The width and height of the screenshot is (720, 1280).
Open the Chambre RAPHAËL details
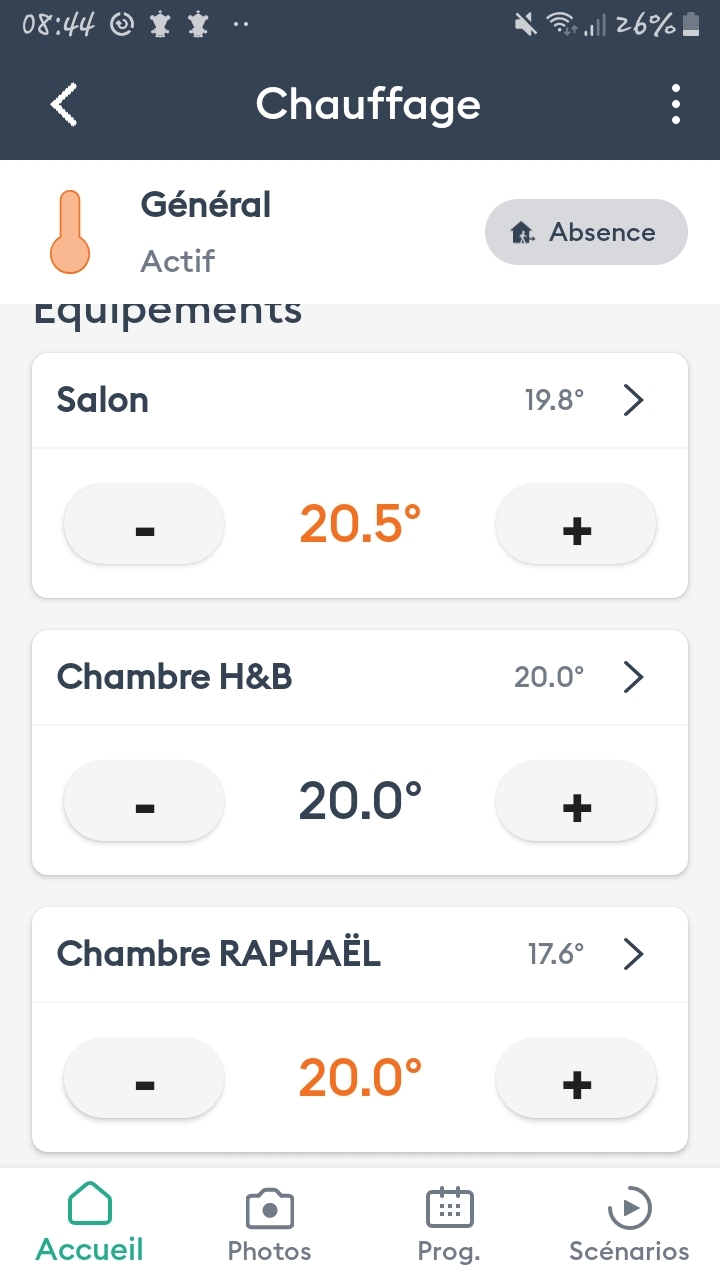(633, 954)
